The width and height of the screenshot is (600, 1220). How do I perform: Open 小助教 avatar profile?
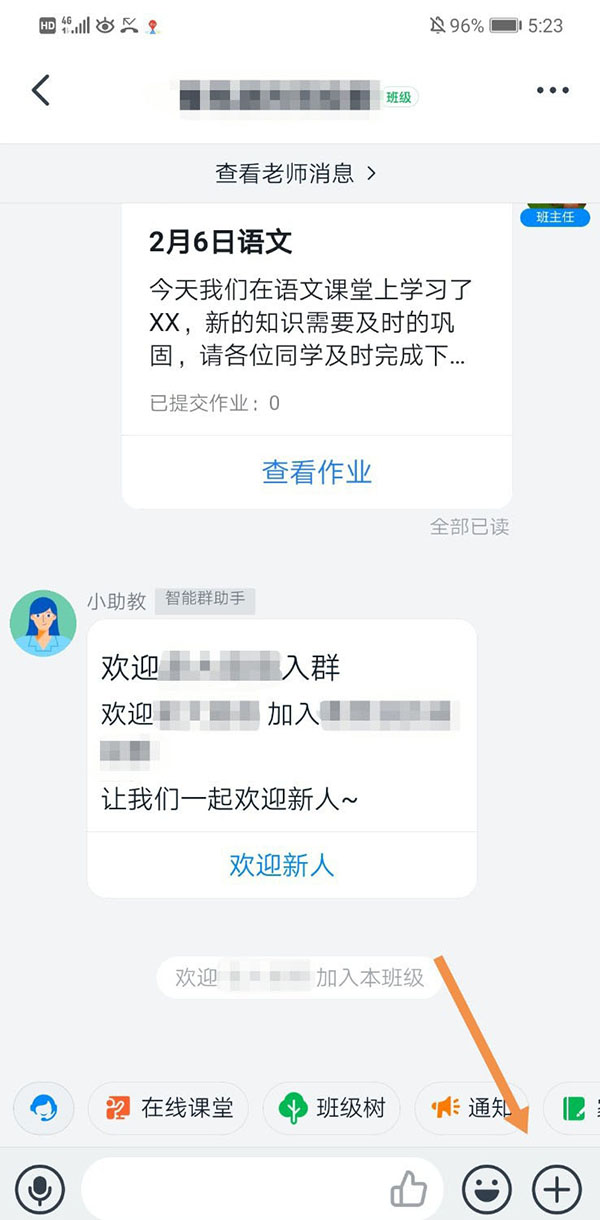point(43,623)
